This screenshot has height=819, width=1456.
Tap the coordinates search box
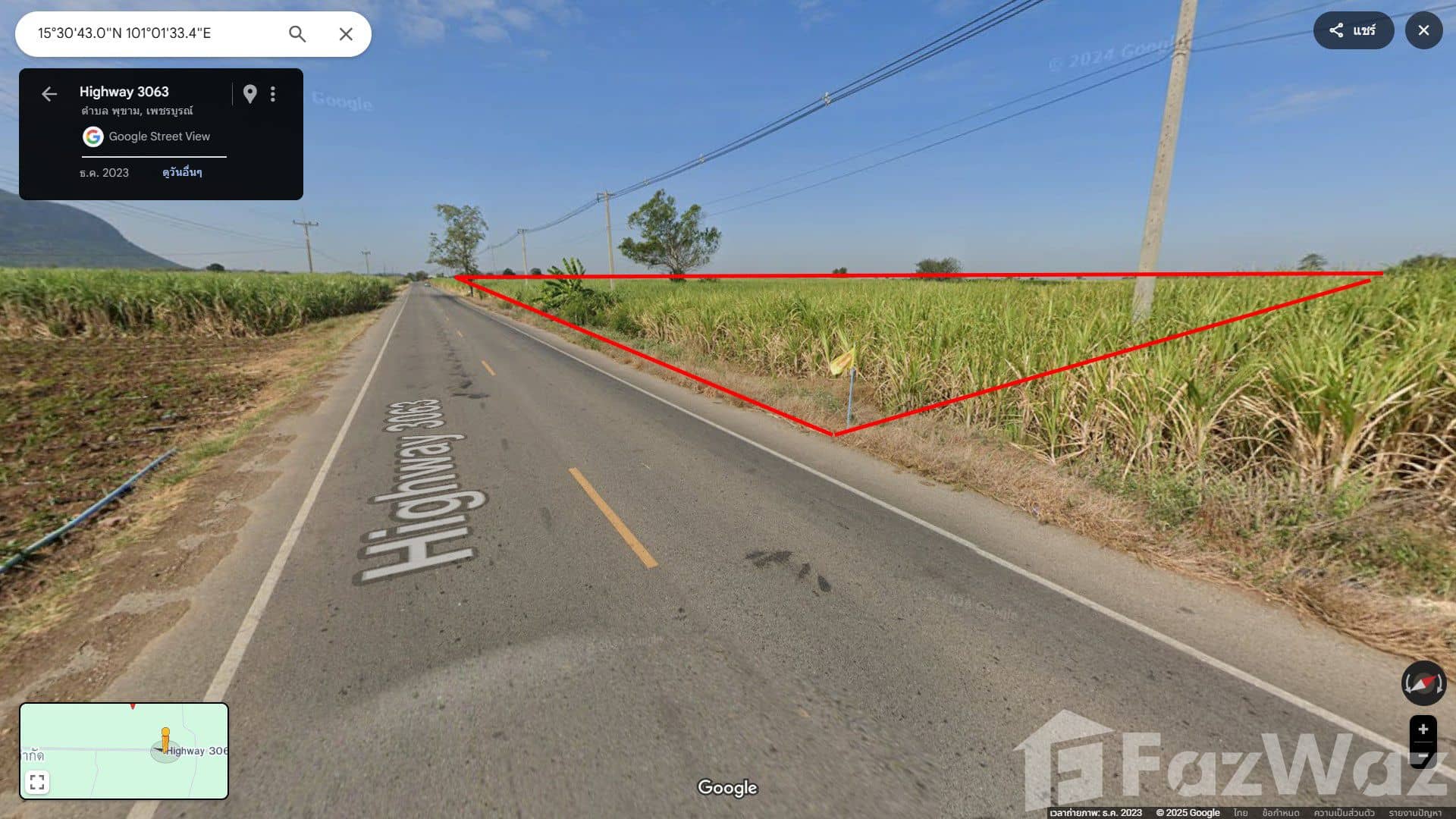[x=152, y=33]
